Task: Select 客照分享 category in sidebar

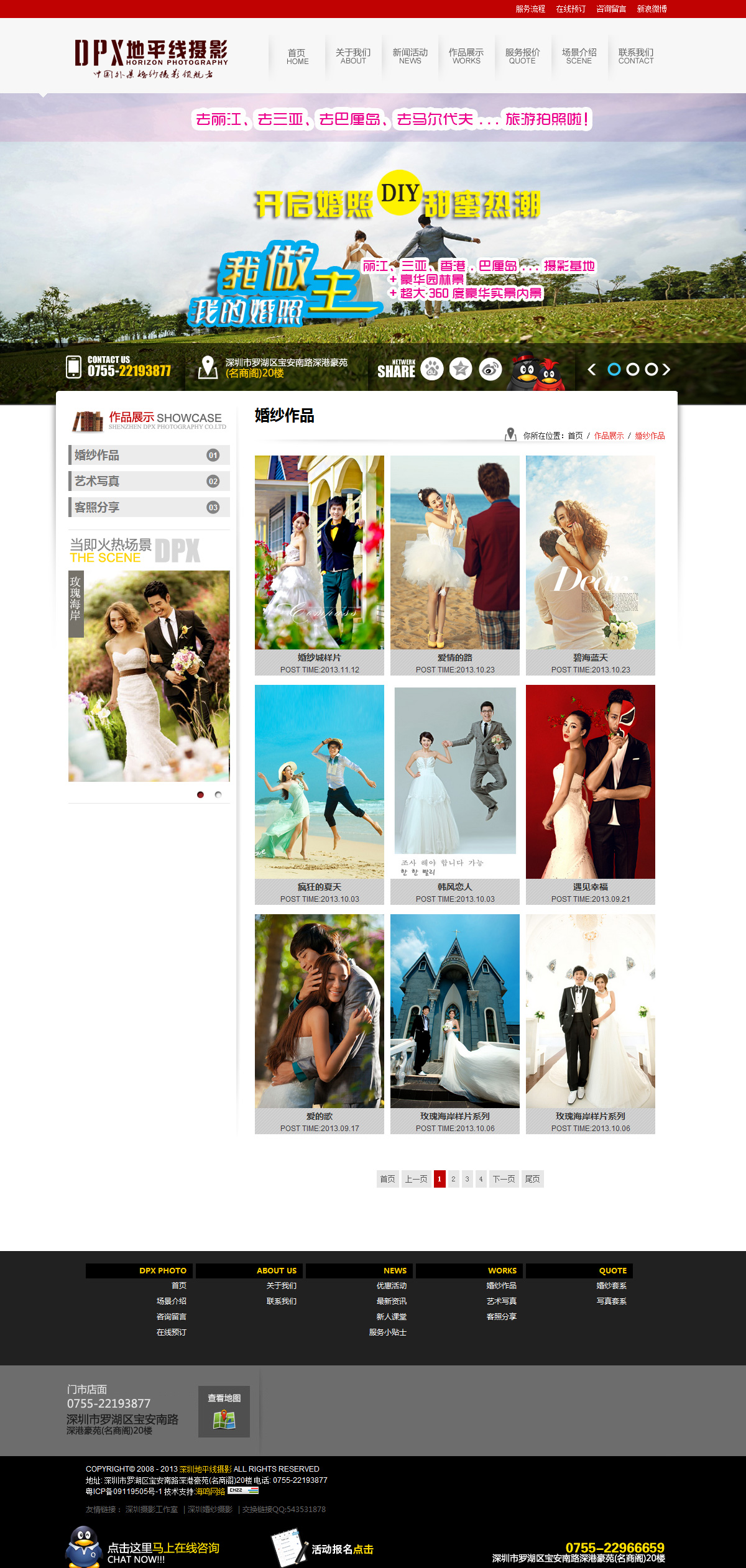Action: 149,507
